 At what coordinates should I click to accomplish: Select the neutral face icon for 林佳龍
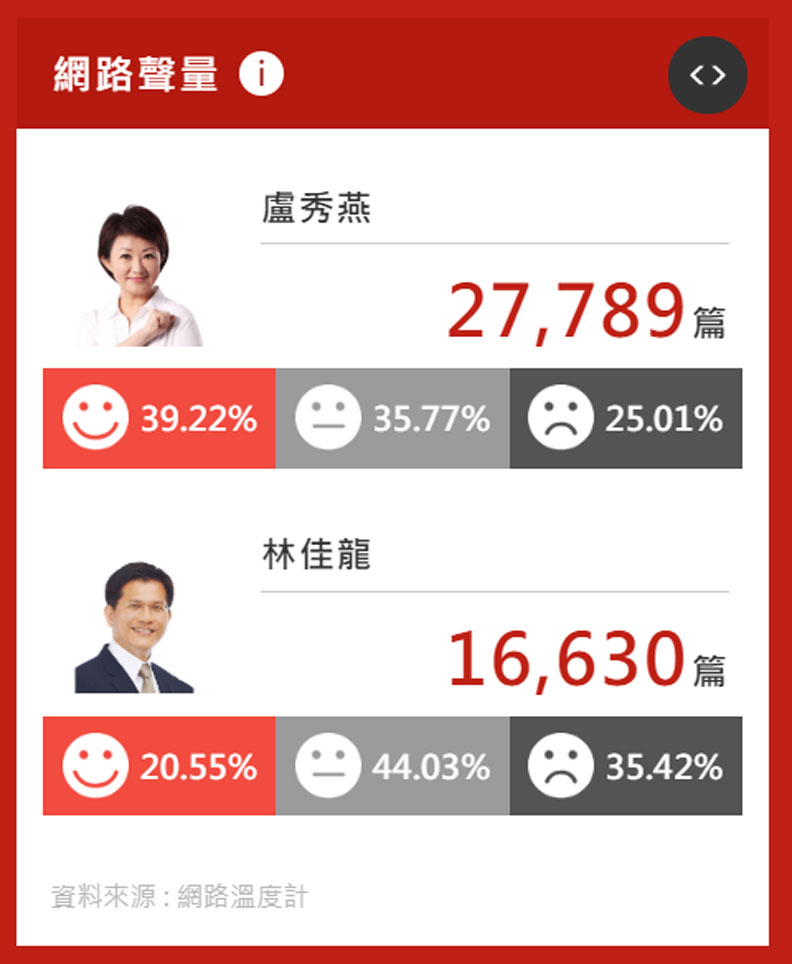327,764
